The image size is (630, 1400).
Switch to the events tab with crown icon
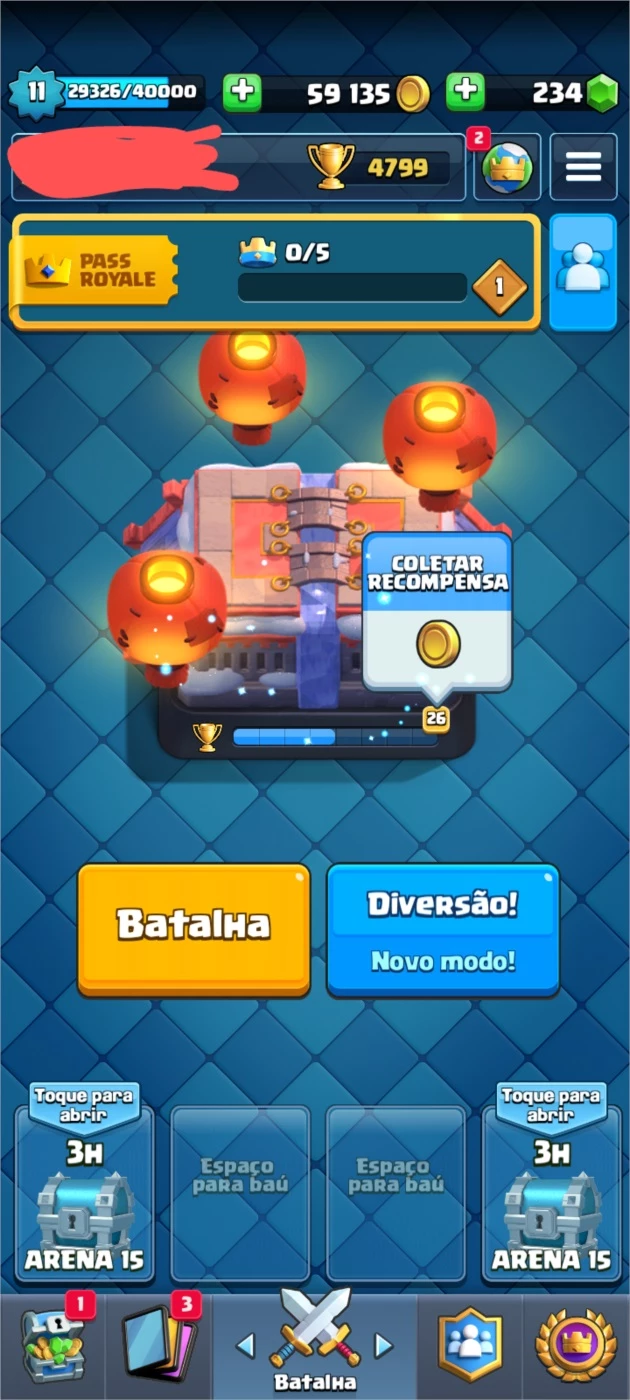576,1347
